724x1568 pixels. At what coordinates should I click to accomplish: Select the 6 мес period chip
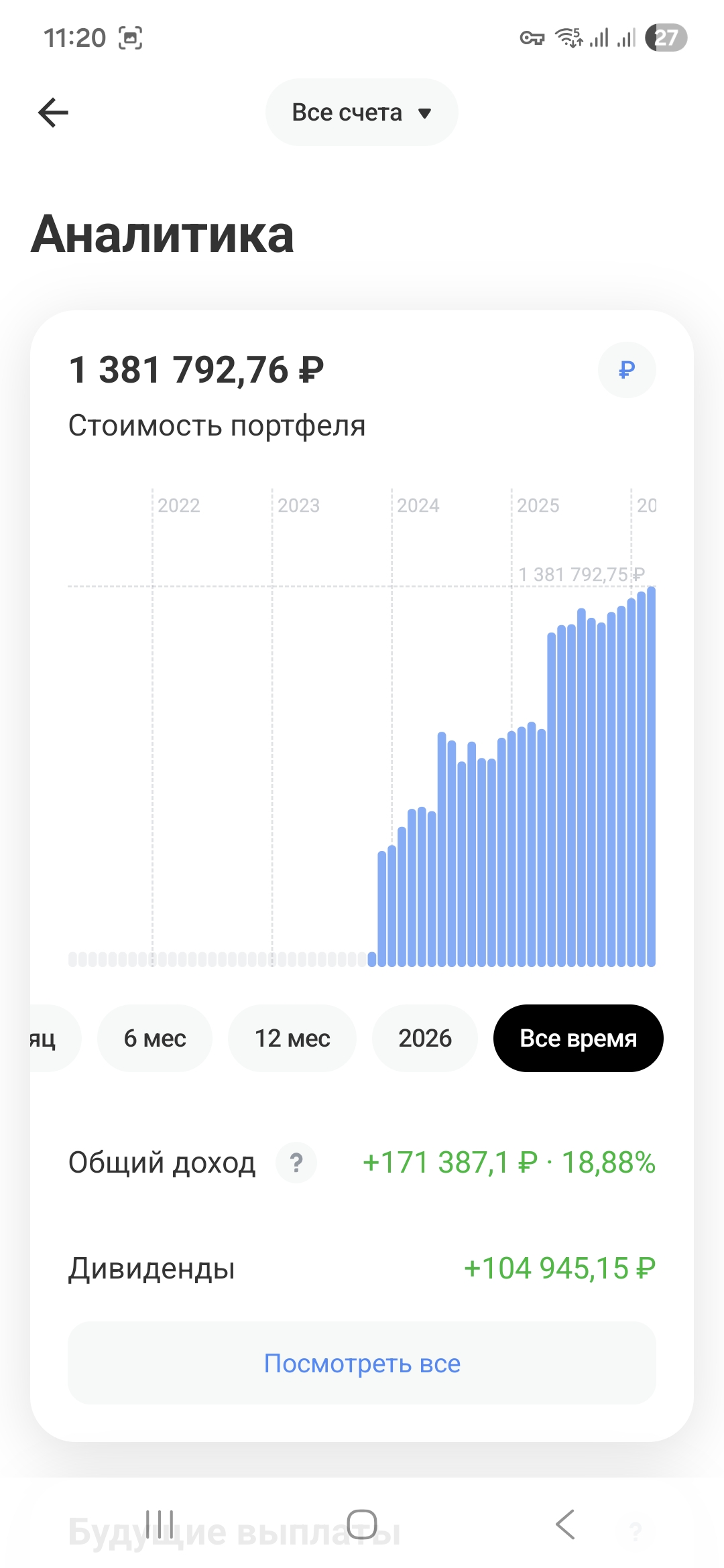click(155, 1038)
